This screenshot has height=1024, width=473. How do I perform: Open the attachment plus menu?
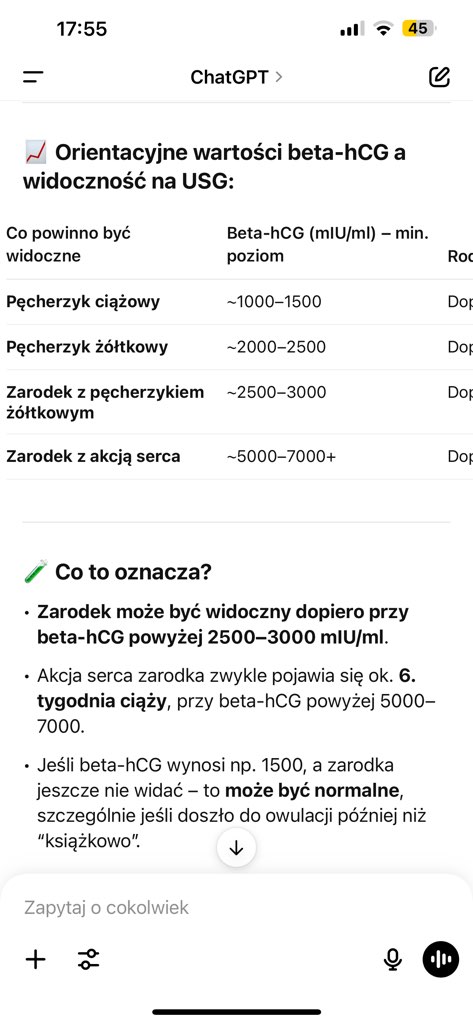pos(35,959)
